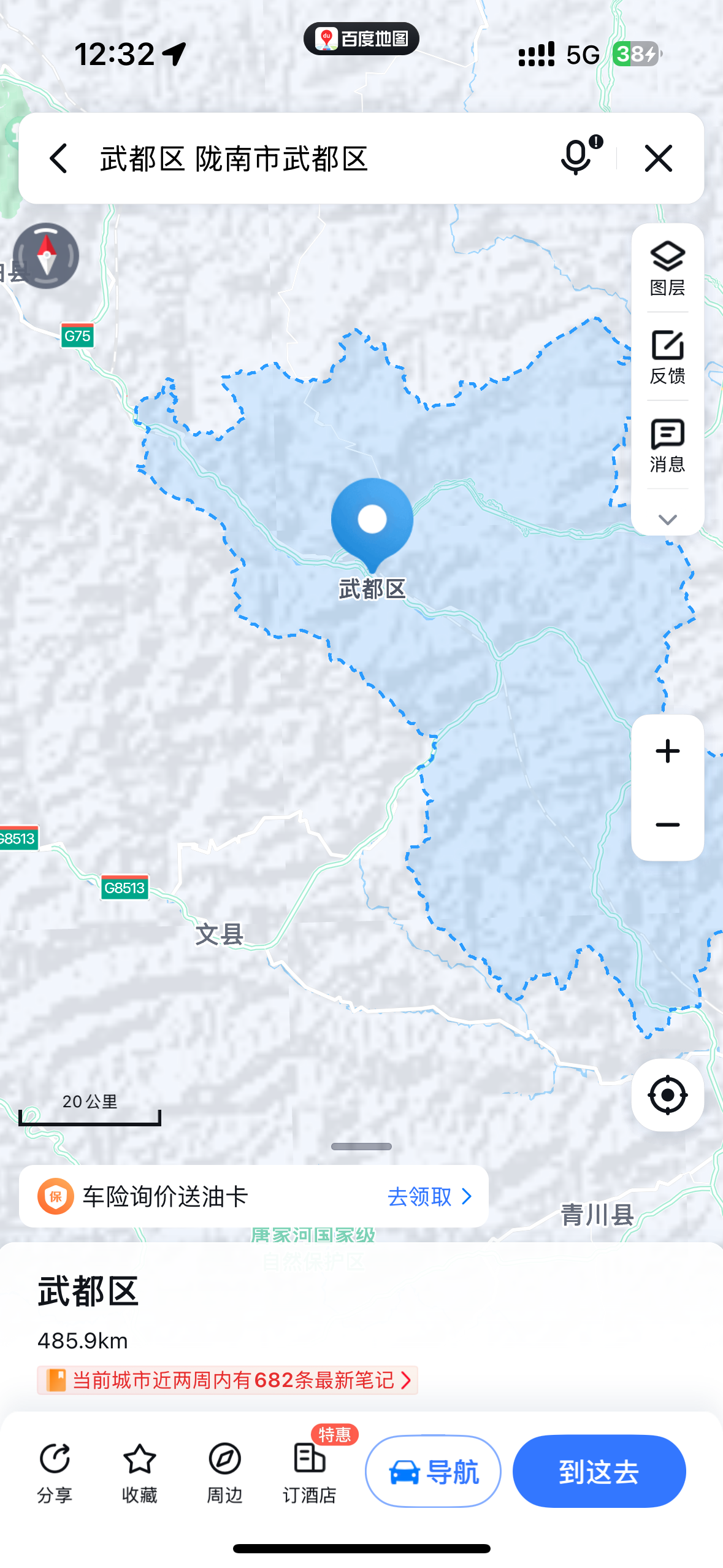Expand the side toolbar with the down chevron
The width and height of the screenshot is (723, 1568).
point(667,519)
